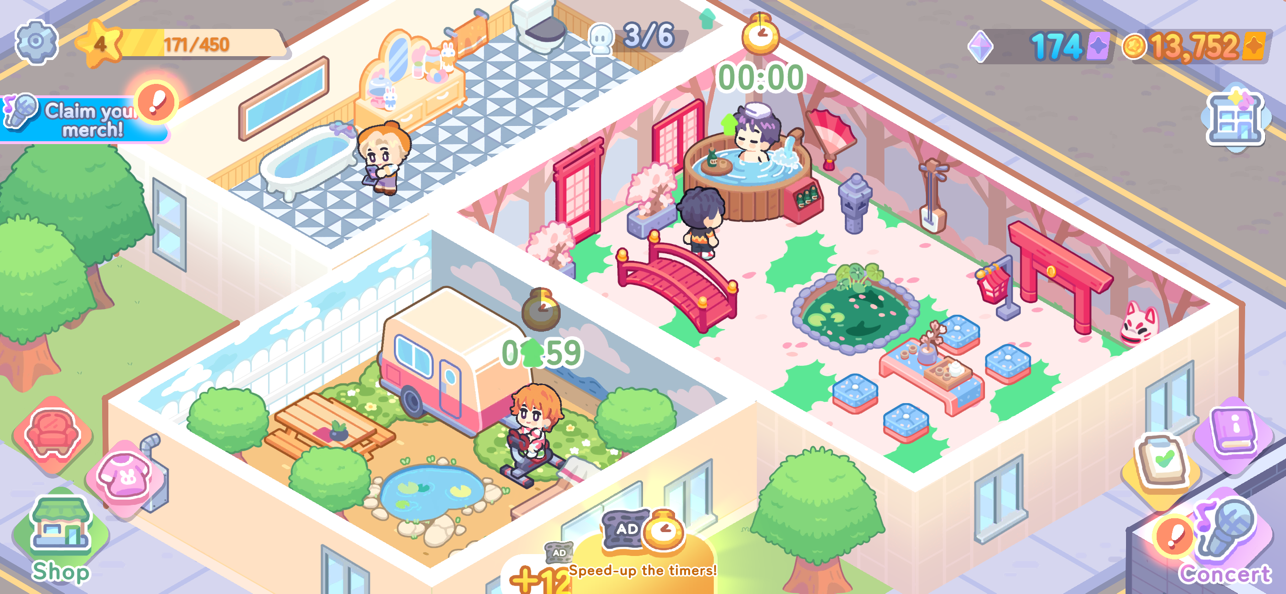The width and height of the screenshot is (1286, 594).
Task: Open the Shop
Action: point(61,538)
